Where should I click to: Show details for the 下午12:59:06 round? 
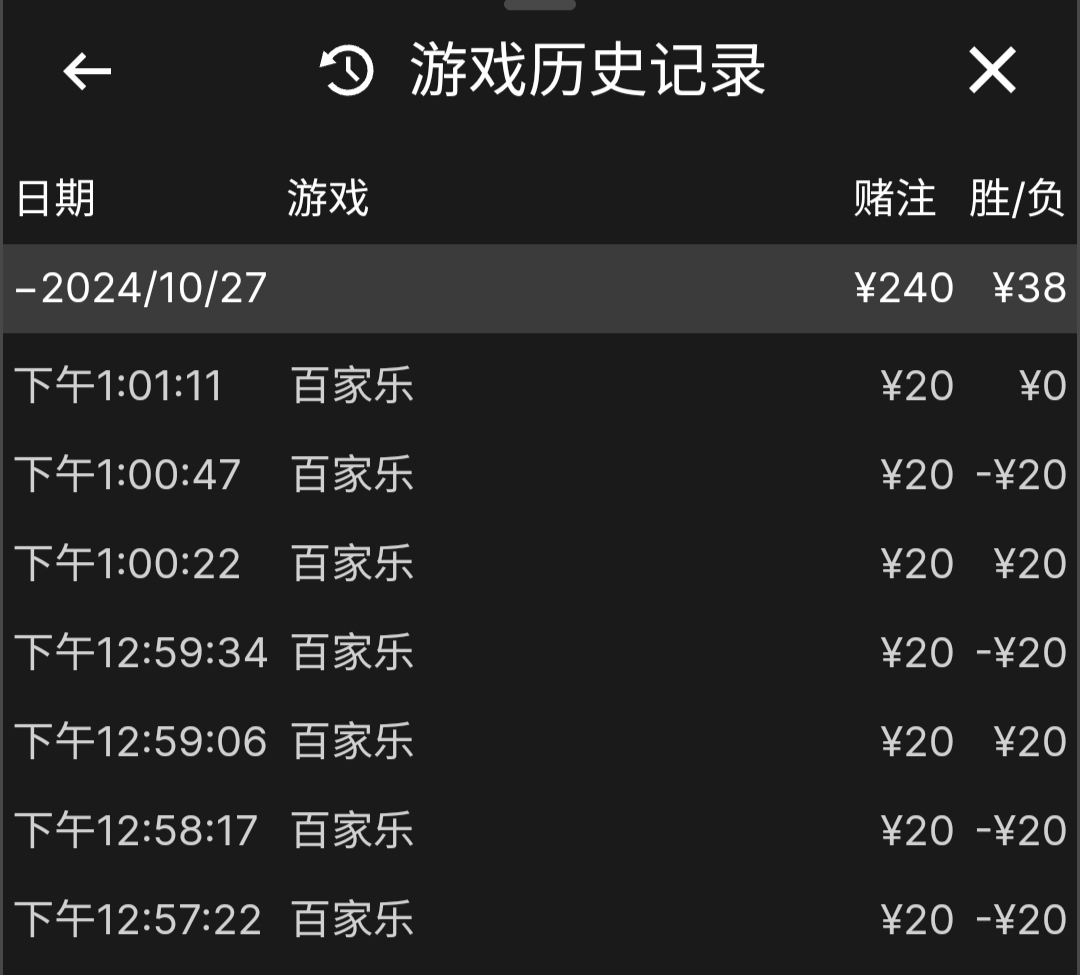click(540, 742)
